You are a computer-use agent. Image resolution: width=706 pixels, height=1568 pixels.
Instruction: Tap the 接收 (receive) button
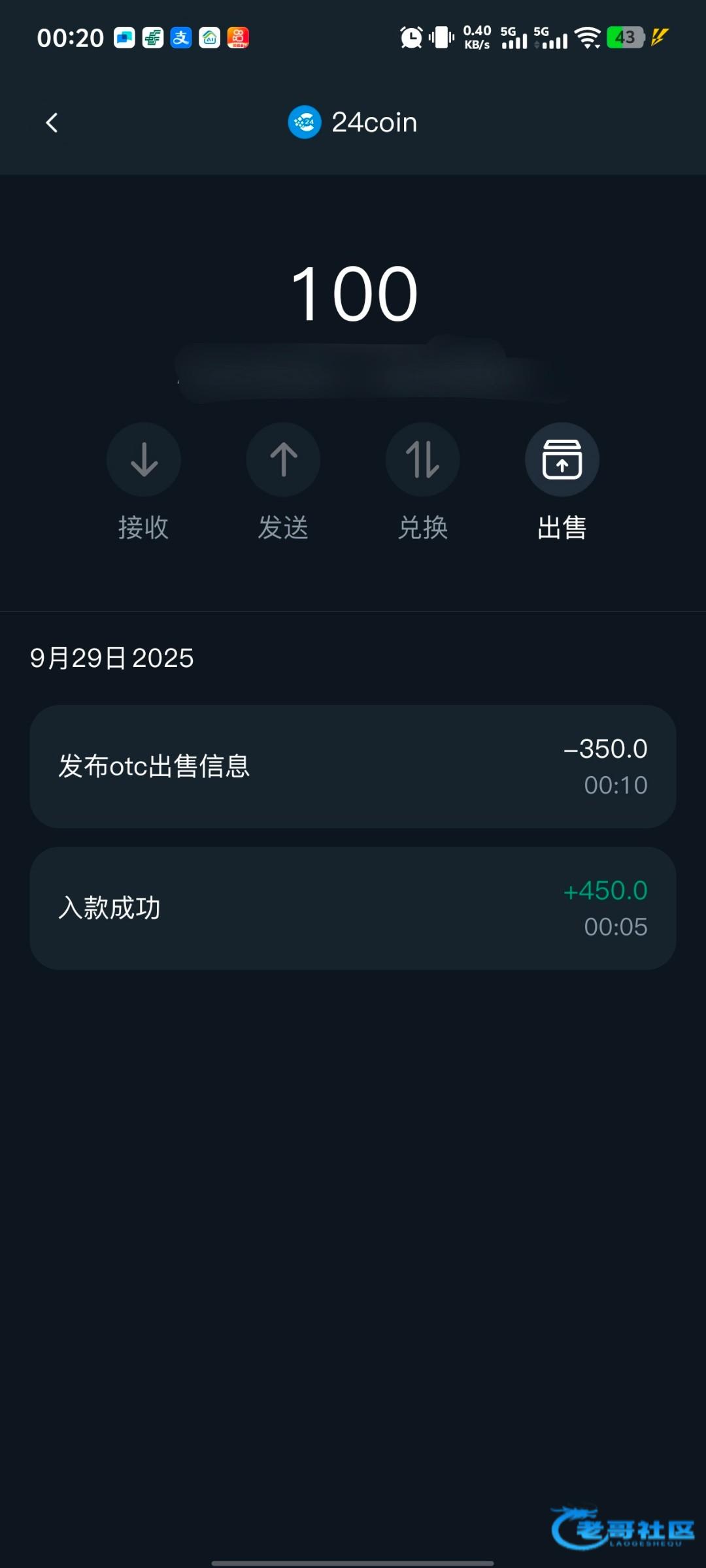click(144, 460)
